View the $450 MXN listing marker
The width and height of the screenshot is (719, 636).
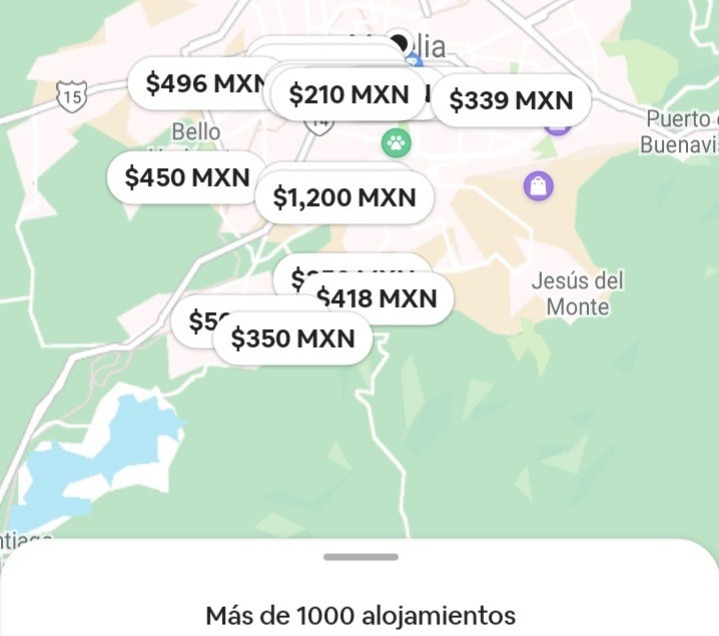pos(186,178)
